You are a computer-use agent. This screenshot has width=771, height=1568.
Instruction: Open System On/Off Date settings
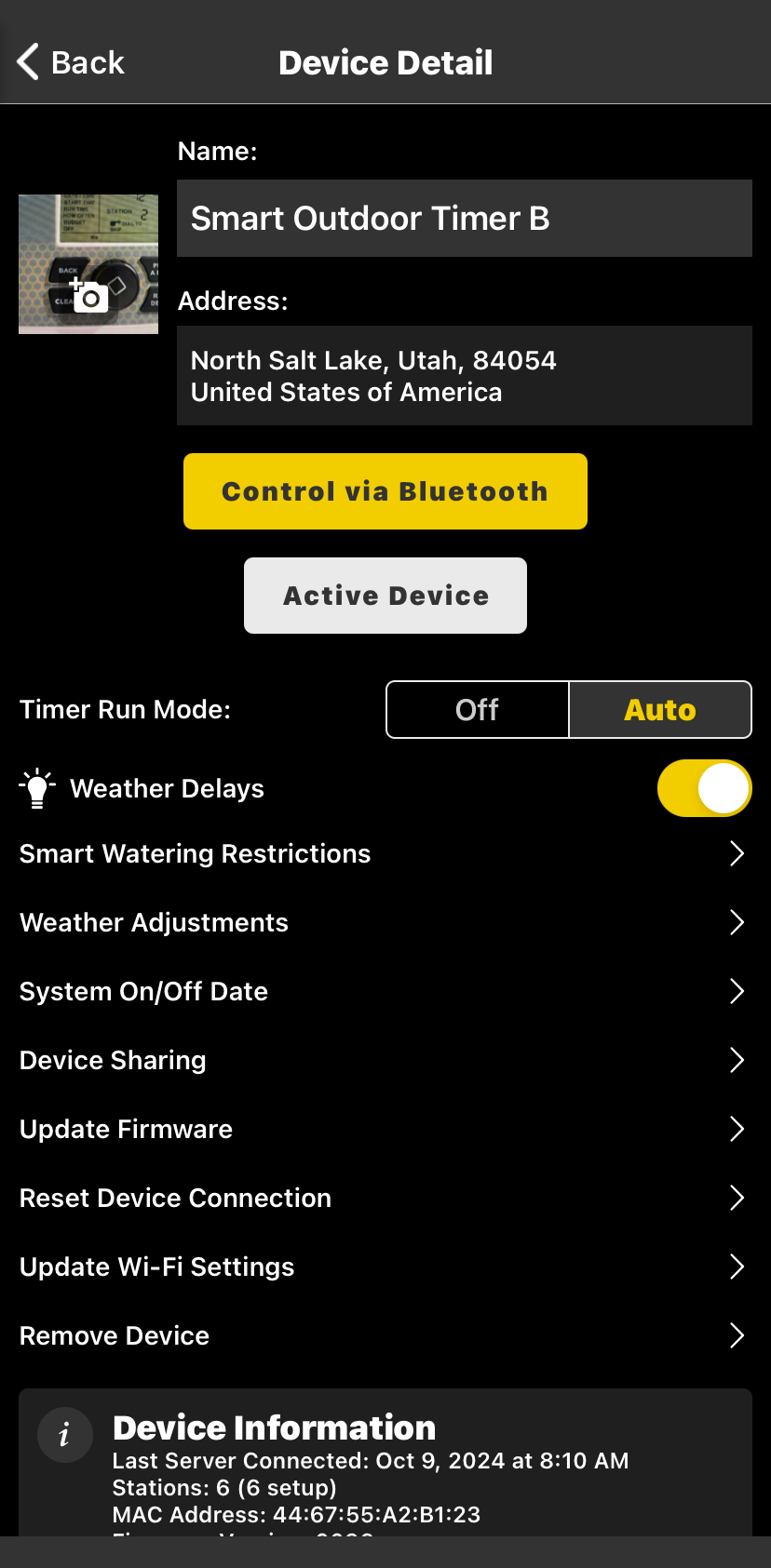385,991
